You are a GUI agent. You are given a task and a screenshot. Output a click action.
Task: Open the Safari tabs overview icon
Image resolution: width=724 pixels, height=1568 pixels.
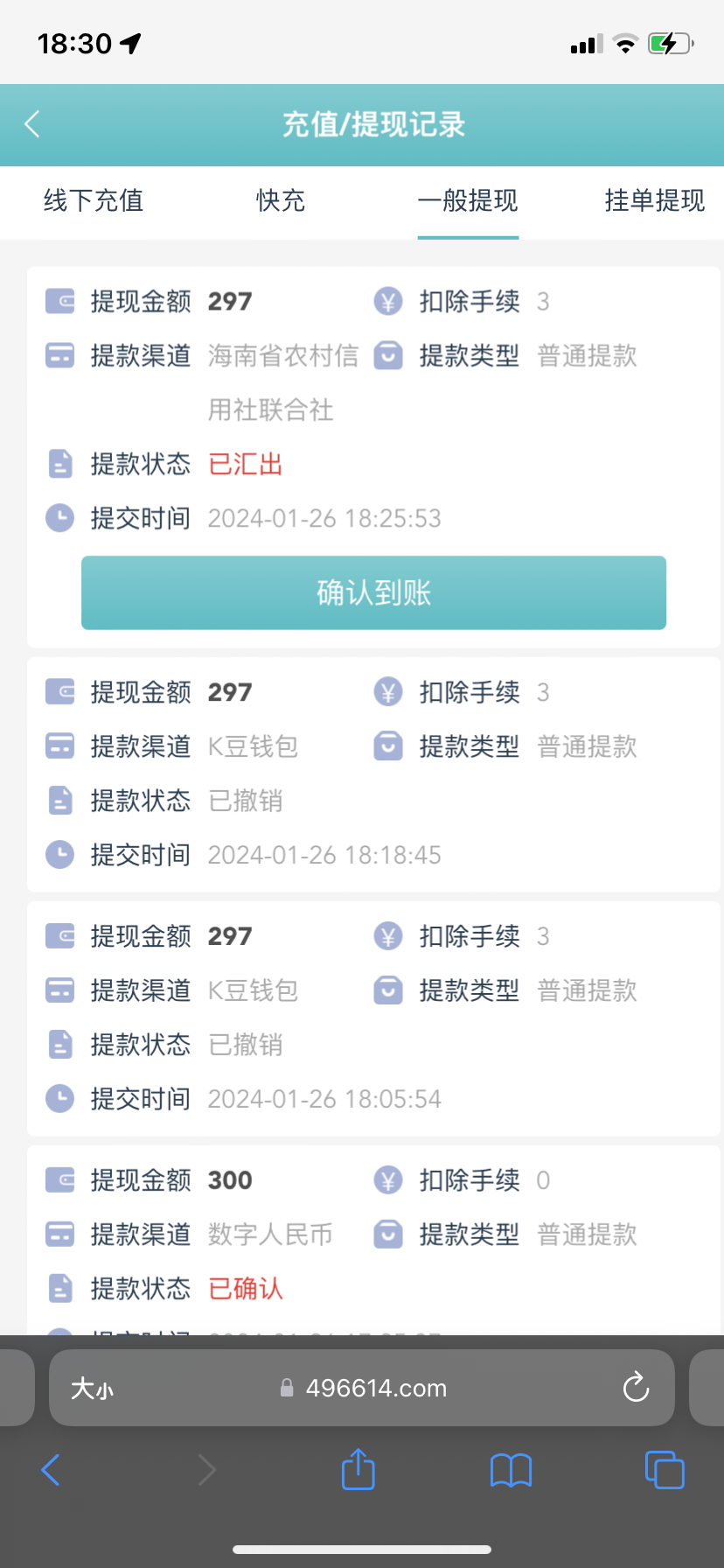[x=664, y=1470]
